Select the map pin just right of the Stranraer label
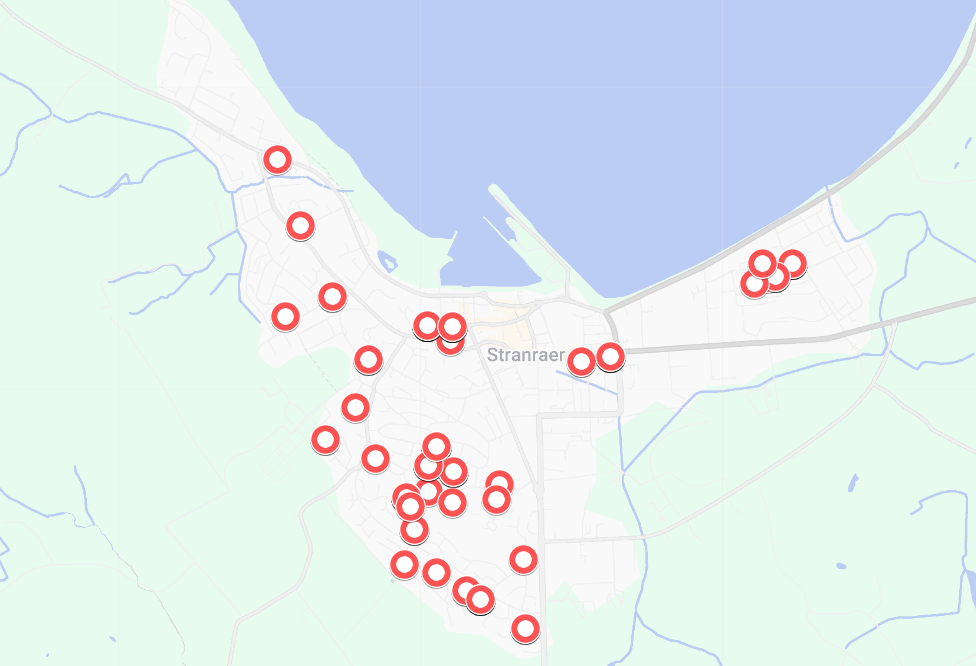Screen dimensions: 976x666 [581, 361]
